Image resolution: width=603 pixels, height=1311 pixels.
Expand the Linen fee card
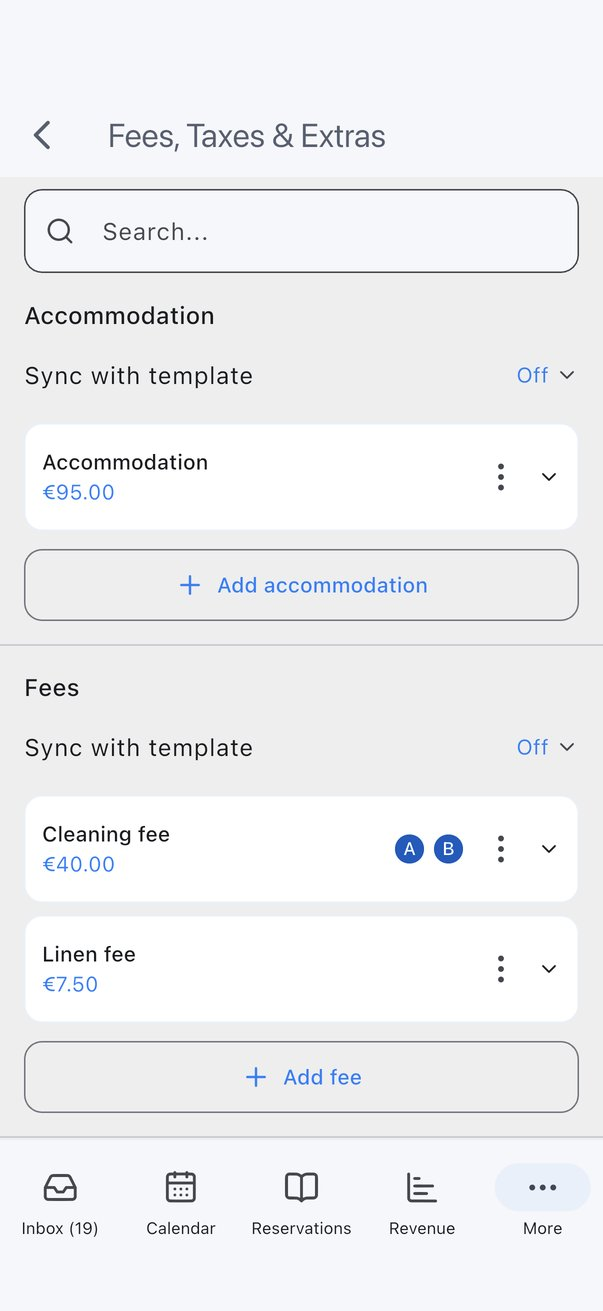click(549, 969)
